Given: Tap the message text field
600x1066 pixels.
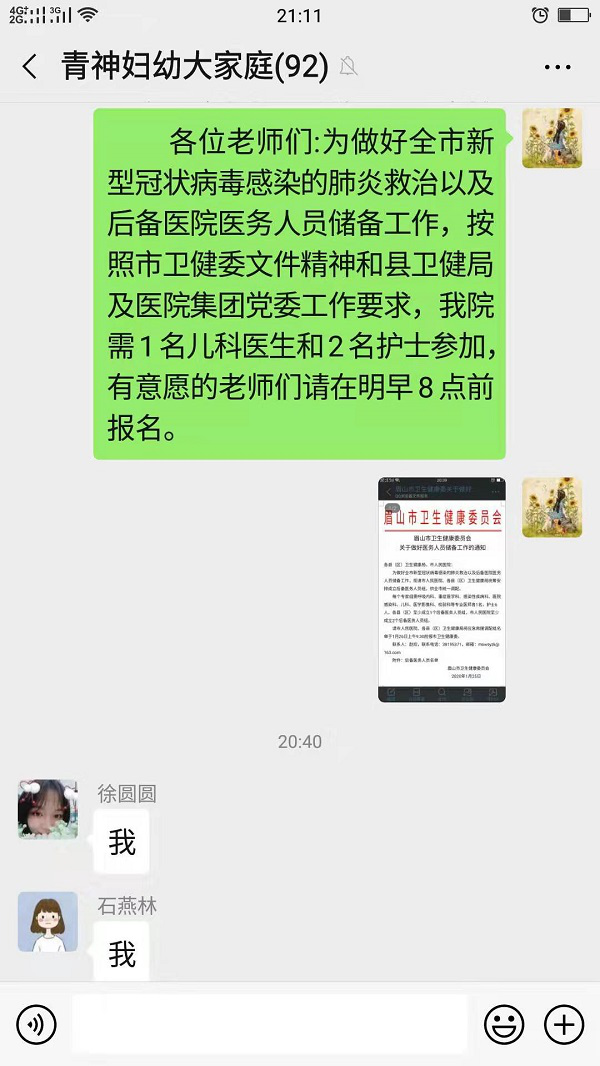Looking at the screenshot, I should 270,1024.
